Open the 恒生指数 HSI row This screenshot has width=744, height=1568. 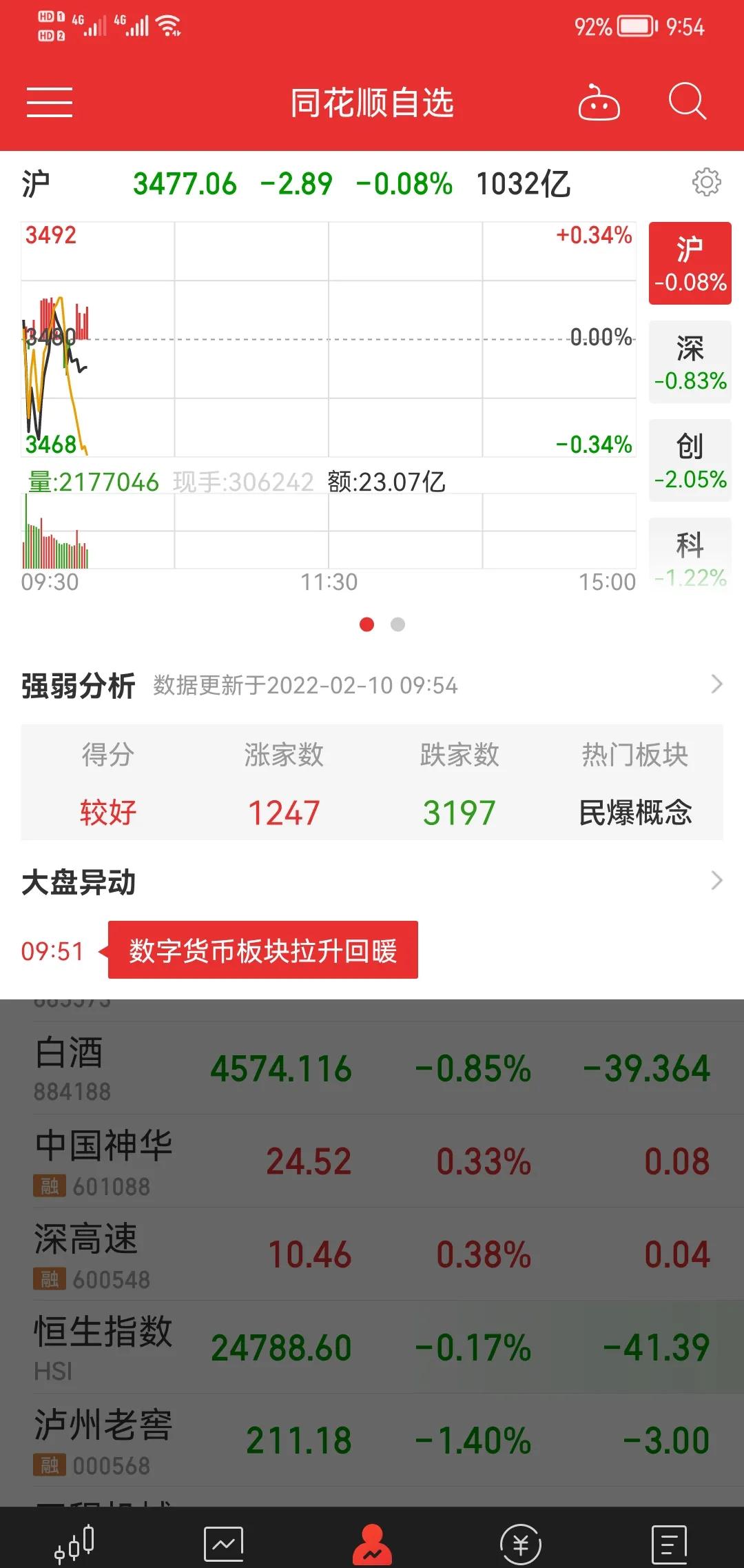pyautogui.click(x=372, y=1347)
